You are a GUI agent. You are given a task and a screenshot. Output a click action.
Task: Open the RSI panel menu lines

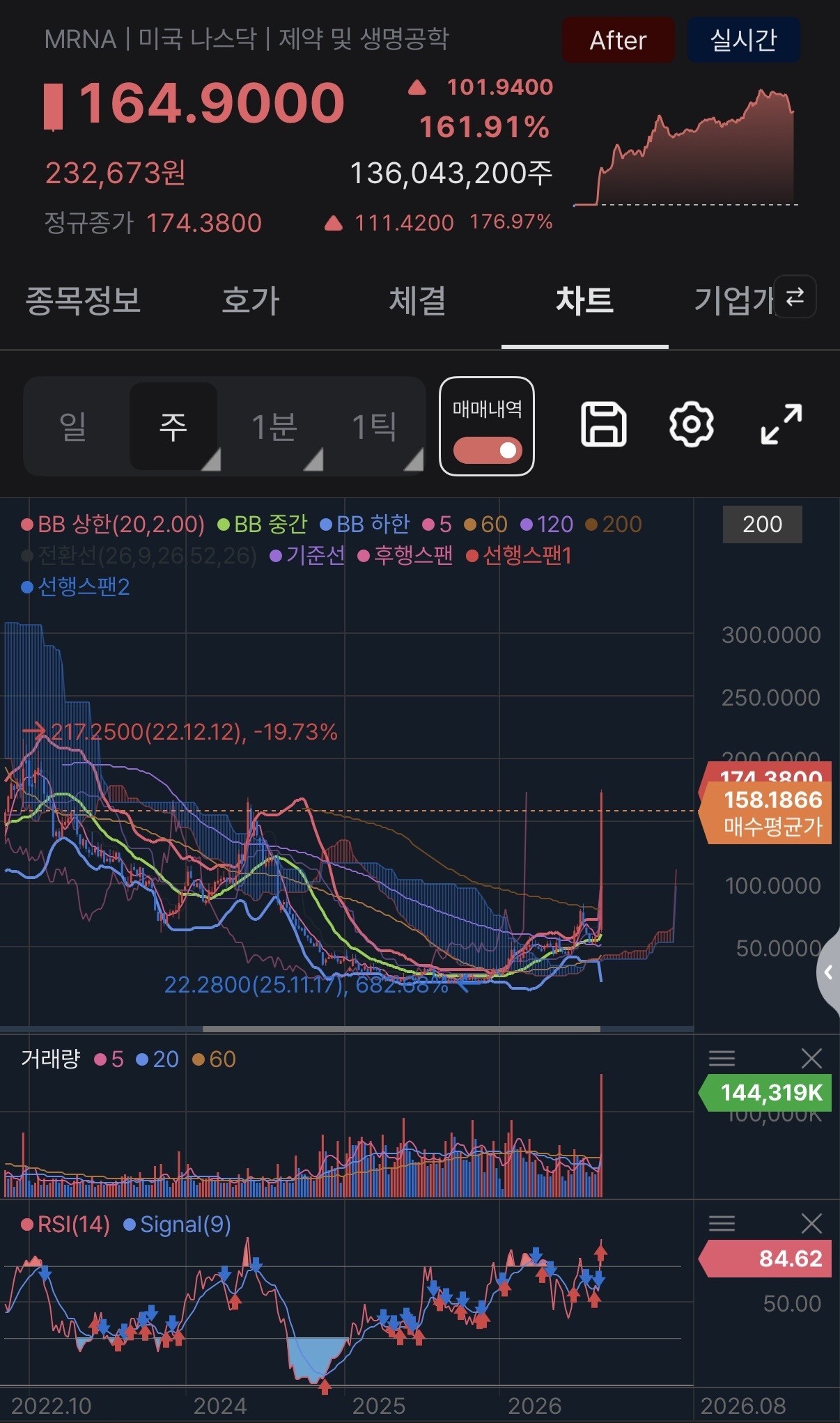[x=722, y=1224]
